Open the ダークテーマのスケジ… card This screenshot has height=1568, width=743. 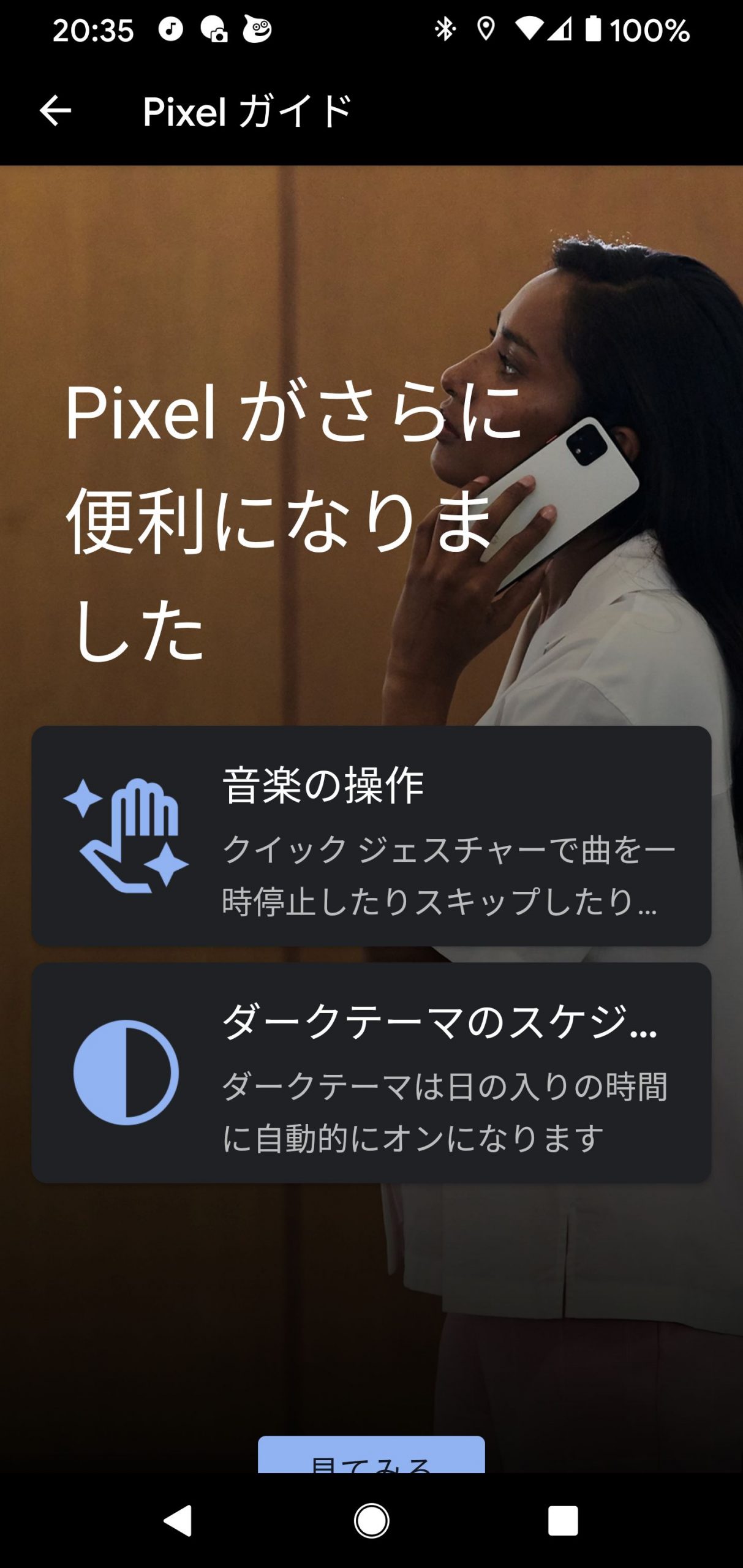371,1072
